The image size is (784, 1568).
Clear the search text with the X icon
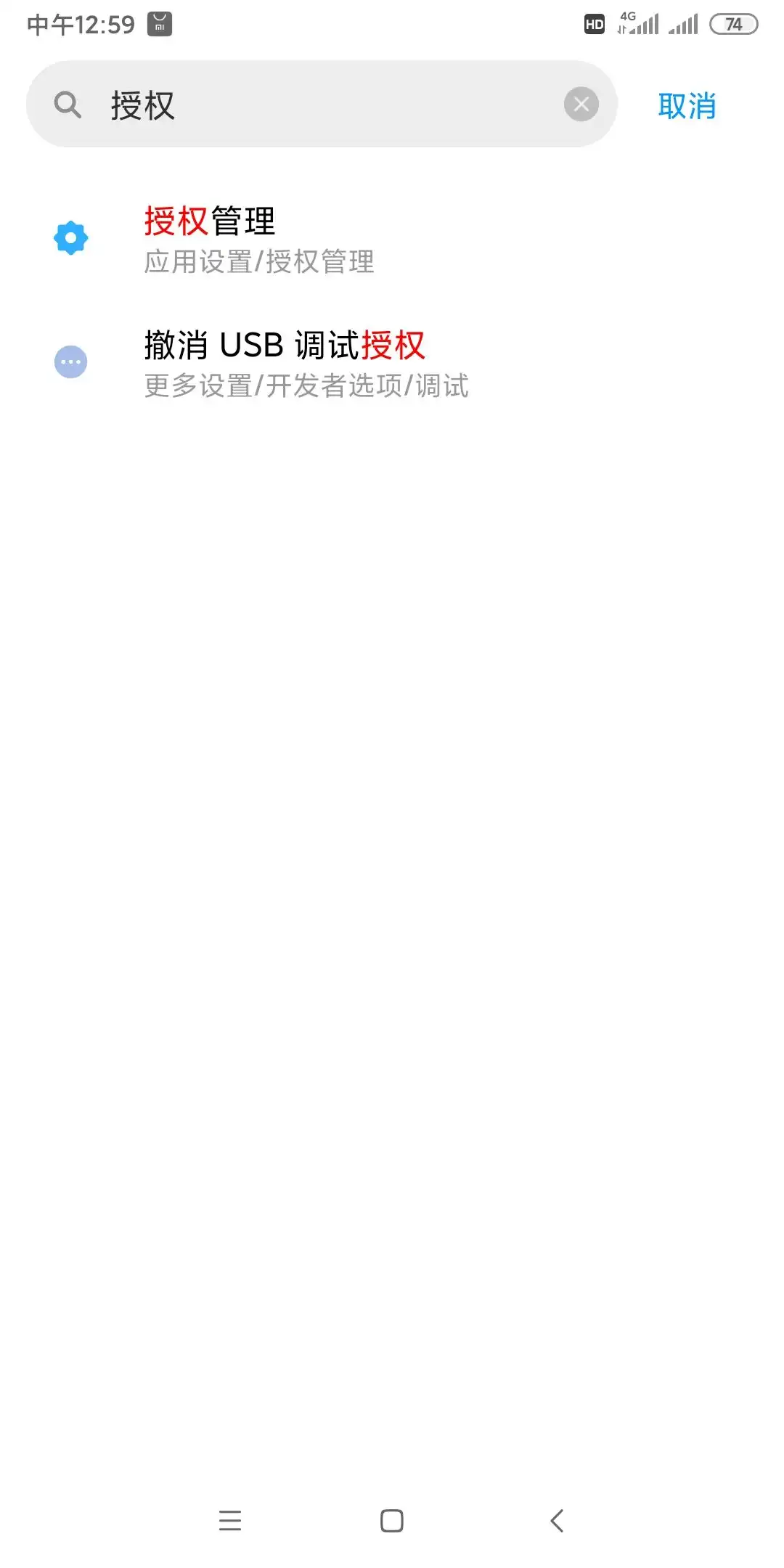tap(581, 105)
